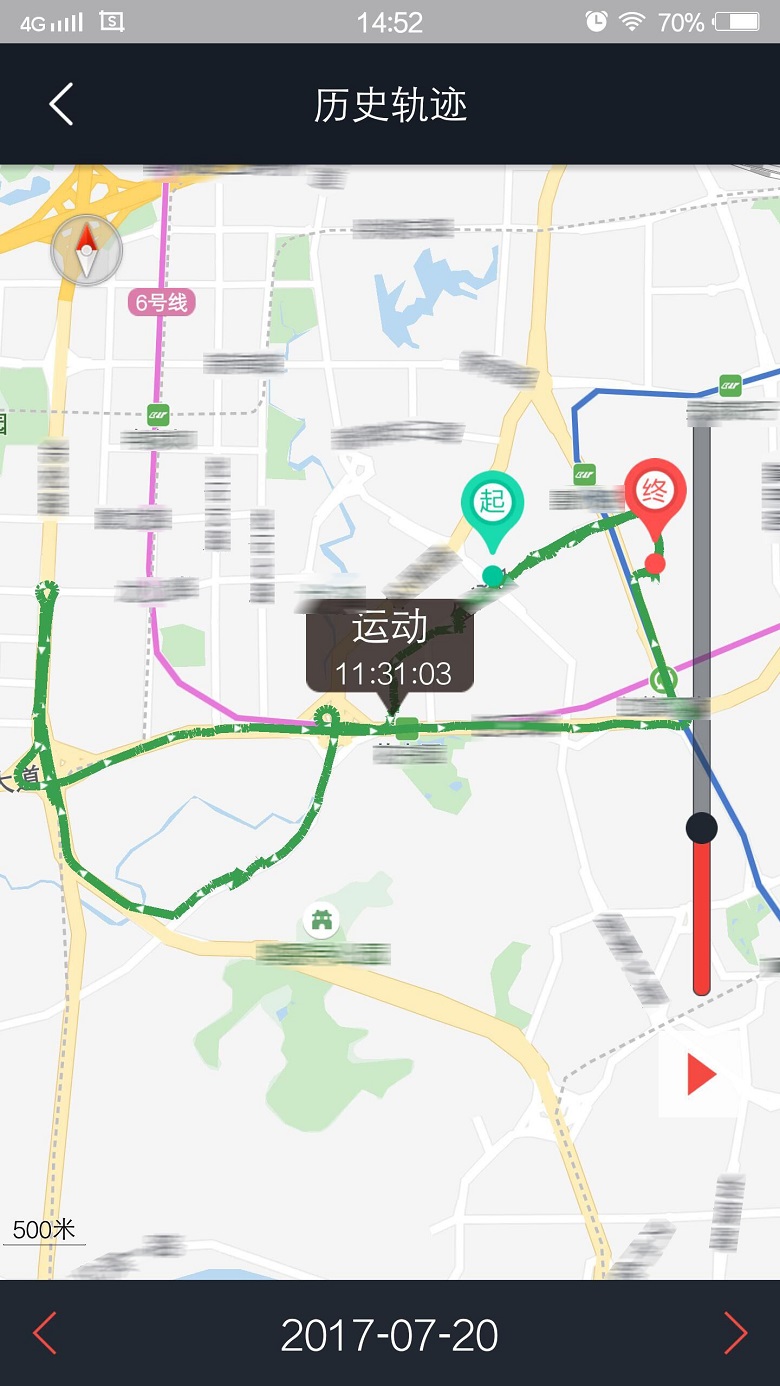Tap the compass to reset map orientation
Viewport: 780px width, 1386px height.
click(87, 250)
